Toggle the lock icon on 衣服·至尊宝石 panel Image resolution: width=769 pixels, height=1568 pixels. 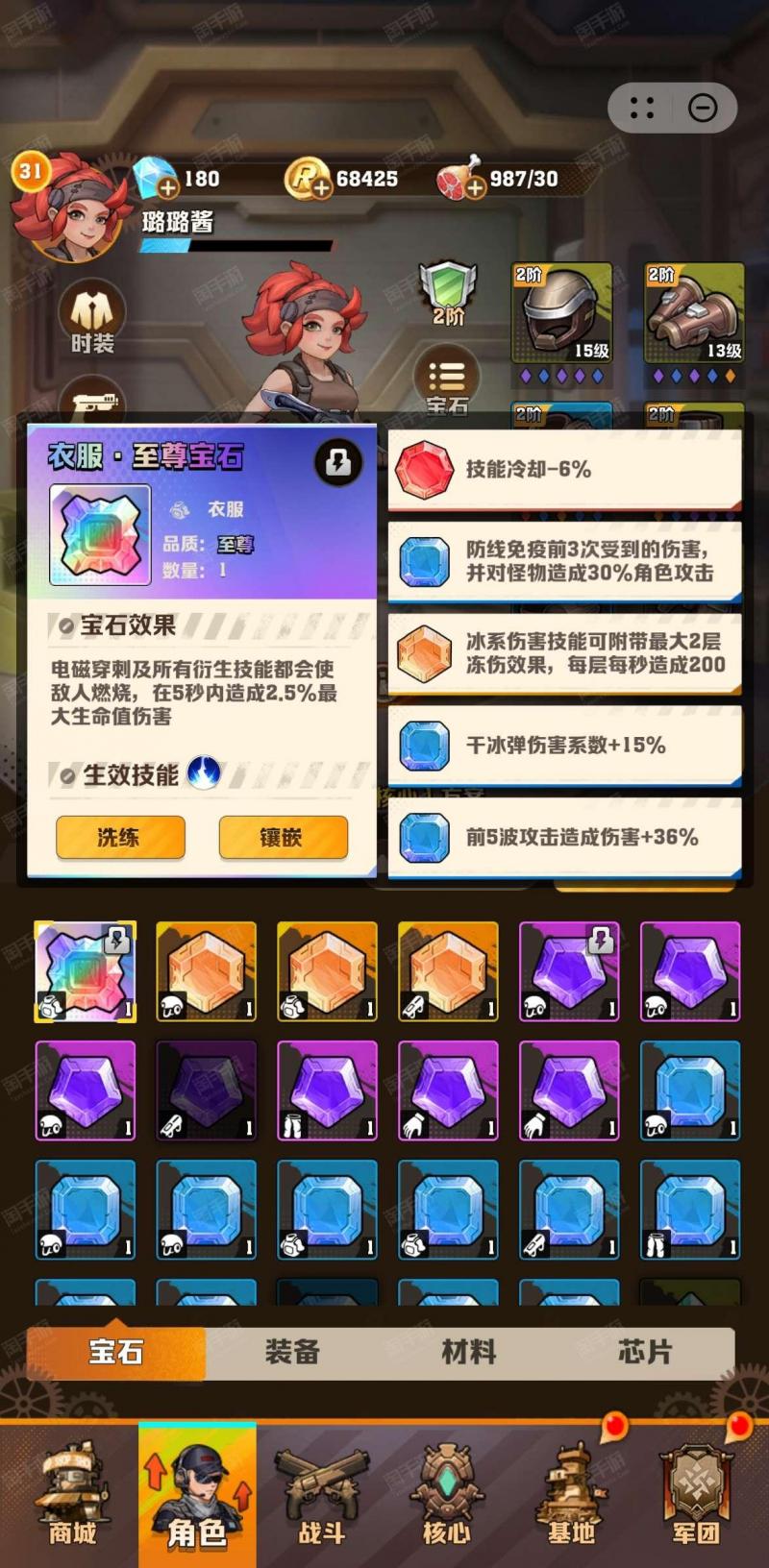[x=337, y=462]
